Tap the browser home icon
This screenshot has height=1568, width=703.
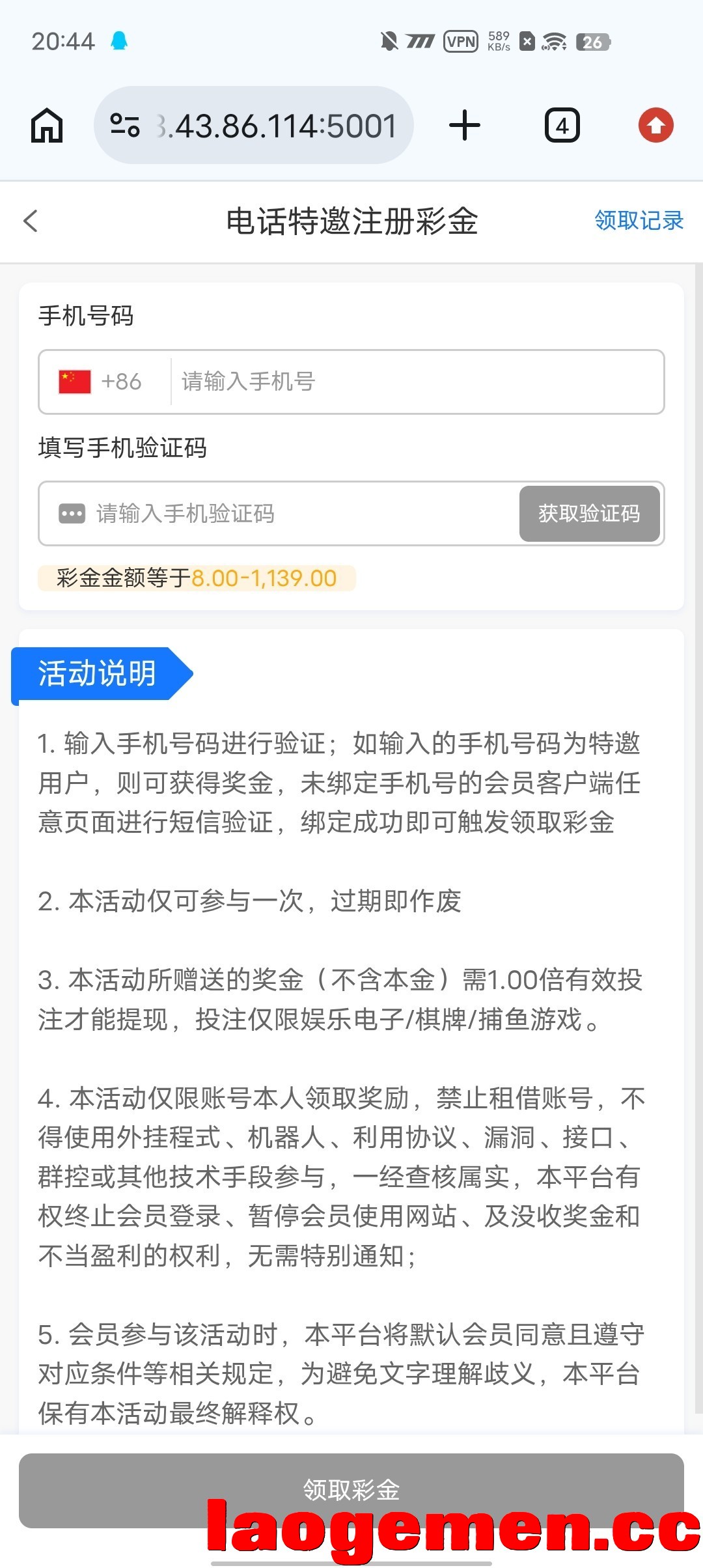[47, 125]
